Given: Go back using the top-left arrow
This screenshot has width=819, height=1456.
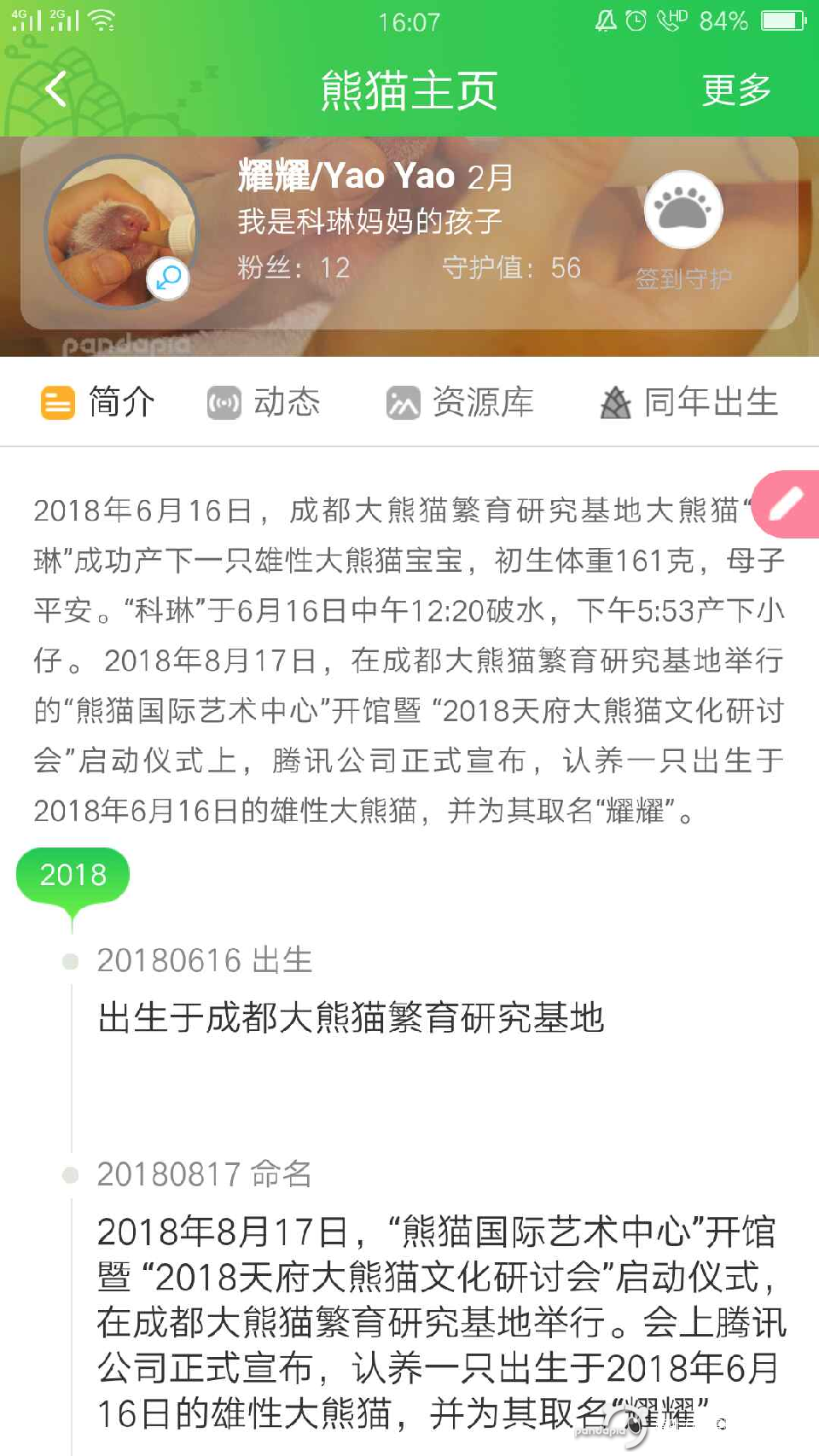Looking at the screenshot, I should (x=56, y=89).
